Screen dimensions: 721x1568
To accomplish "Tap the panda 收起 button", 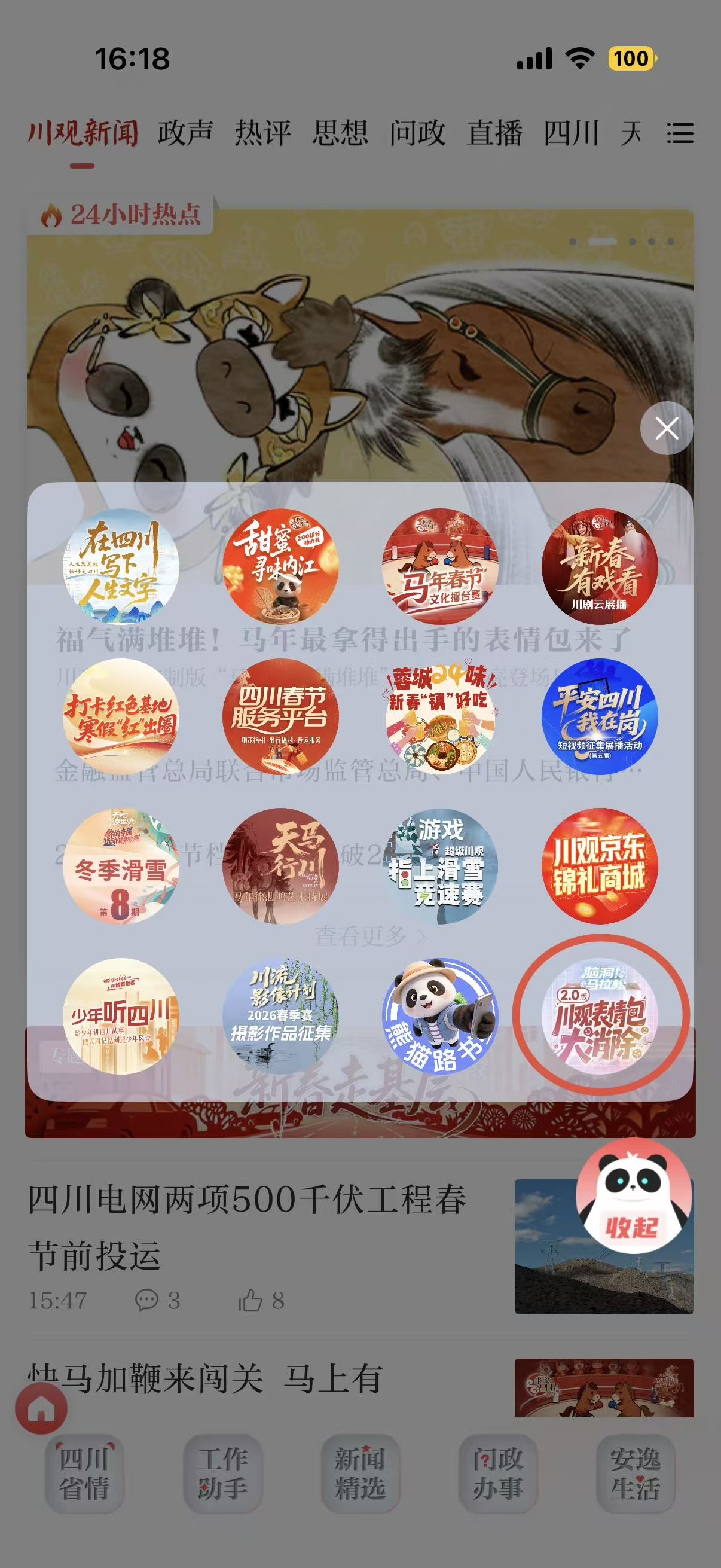I will (633, 1196).
